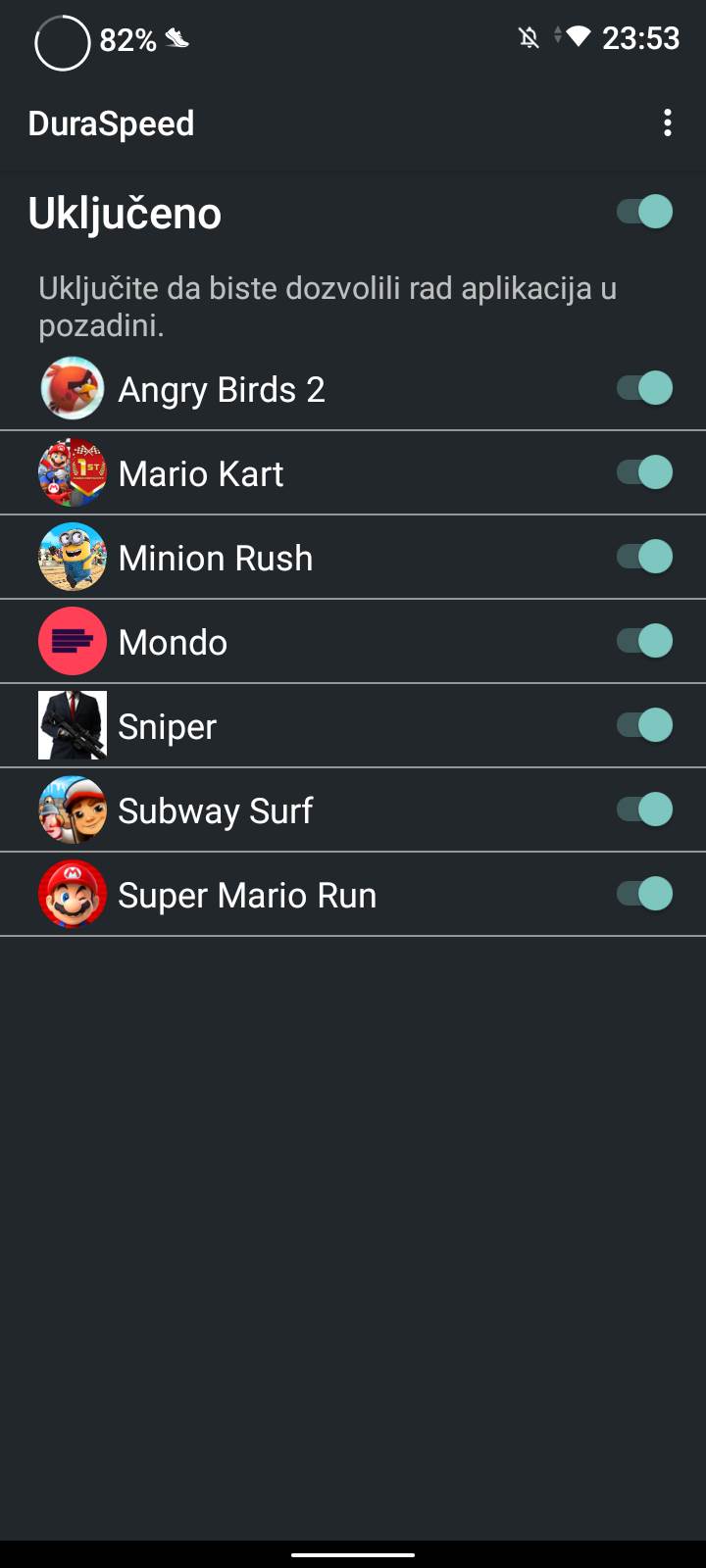Toggle Subway Surf background running
This screenshot has width=706, height=1568.
[644, 809]
